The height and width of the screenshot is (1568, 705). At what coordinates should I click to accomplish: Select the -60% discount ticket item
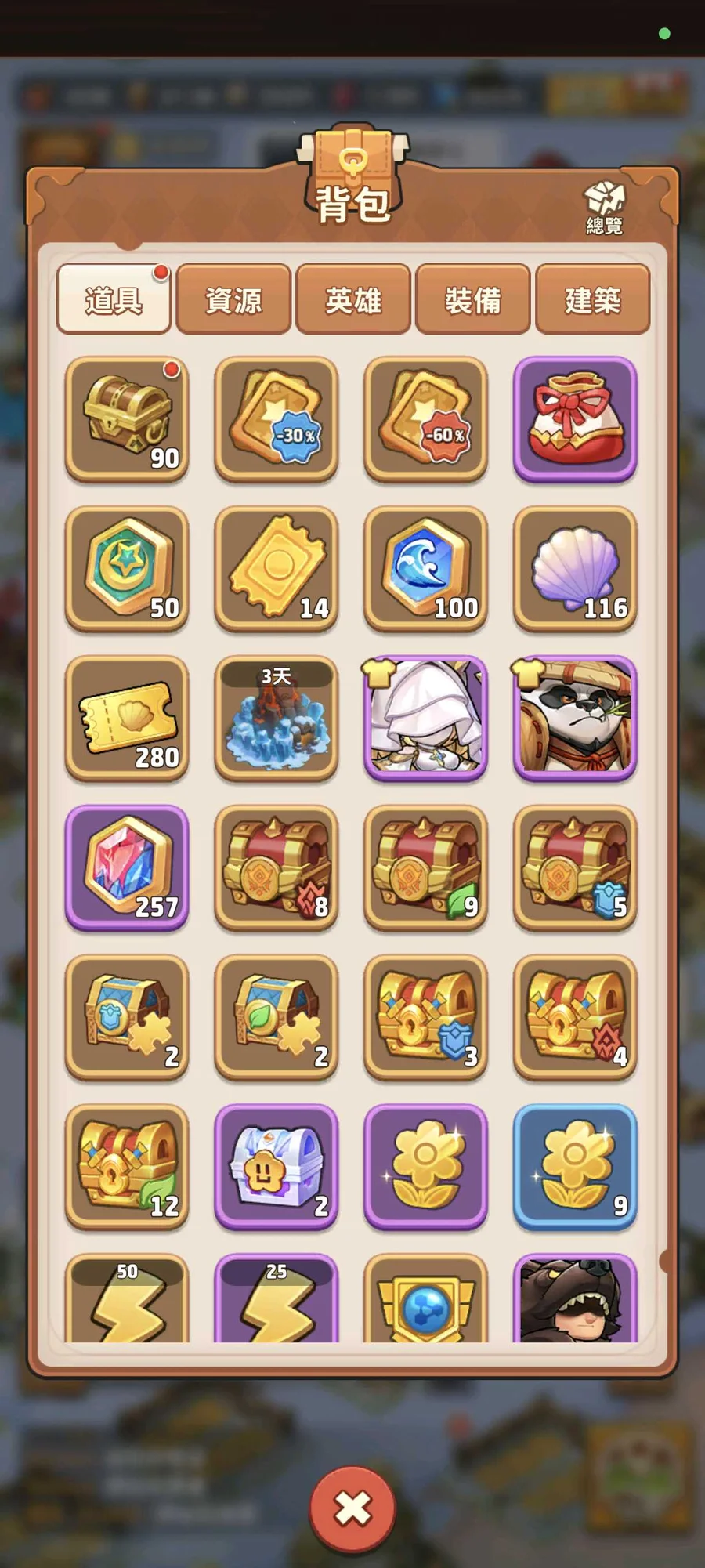click(425, 418)
